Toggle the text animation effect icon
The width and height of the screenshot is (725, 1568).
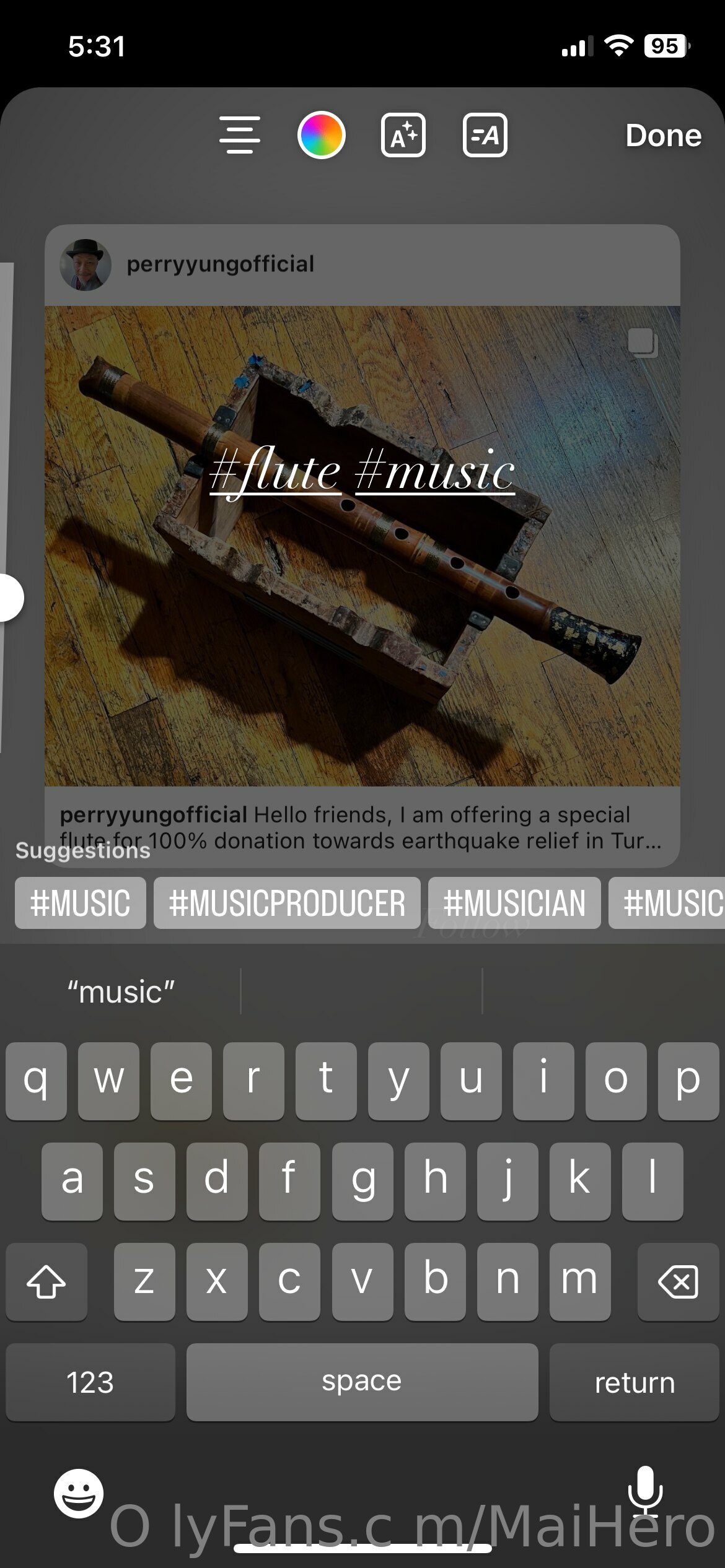coord(403,135)
